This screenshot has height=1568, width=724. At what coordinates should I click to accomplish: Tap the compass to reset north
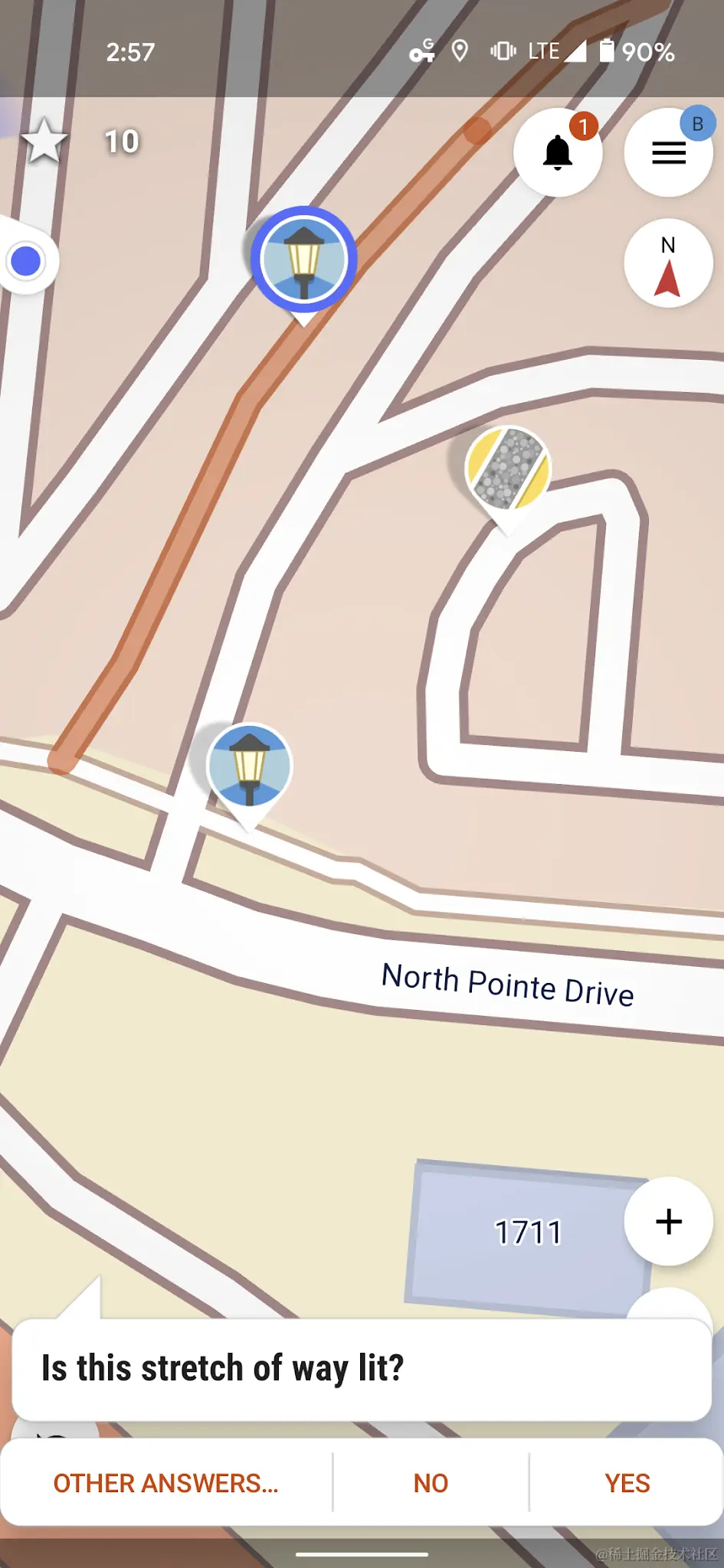(x=668, y=264)
